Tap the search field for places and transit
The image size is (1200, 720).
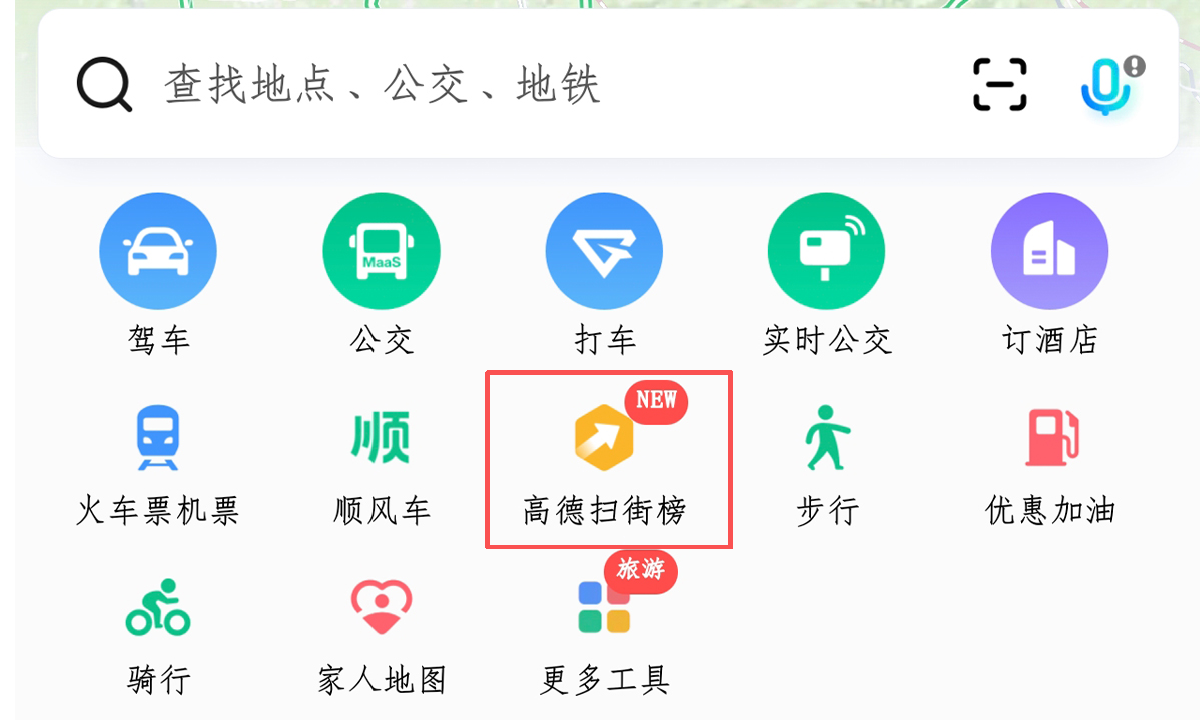tap(500, 85)
